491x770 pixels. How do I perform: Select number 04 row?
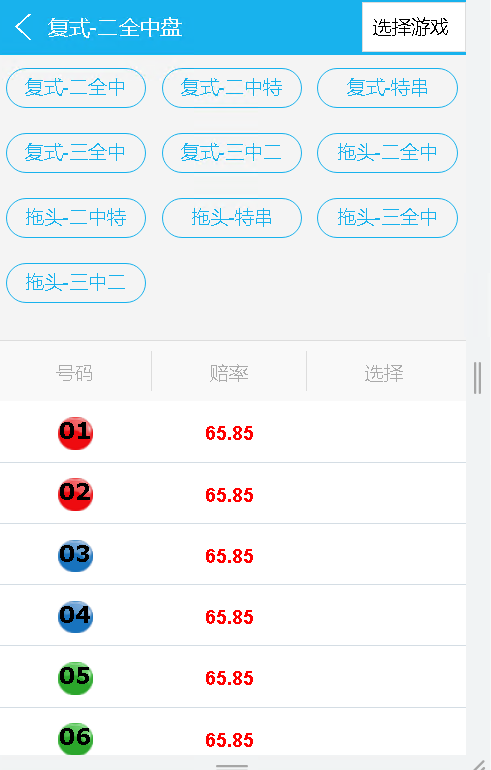[x=233, y=615]
